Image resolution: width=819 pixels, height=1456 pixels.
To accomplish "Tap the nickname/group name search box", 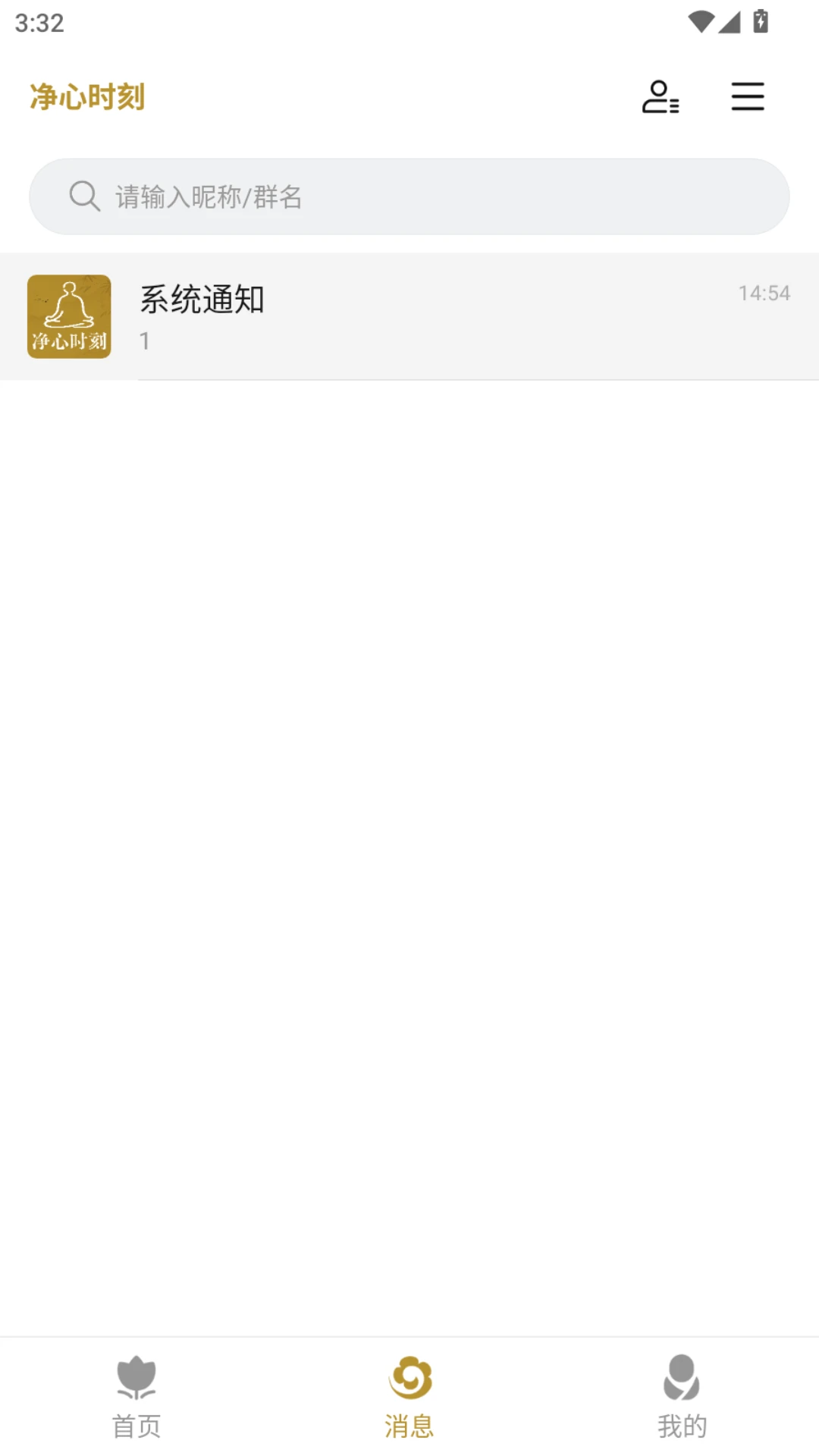I will click(x=409, y=196).
